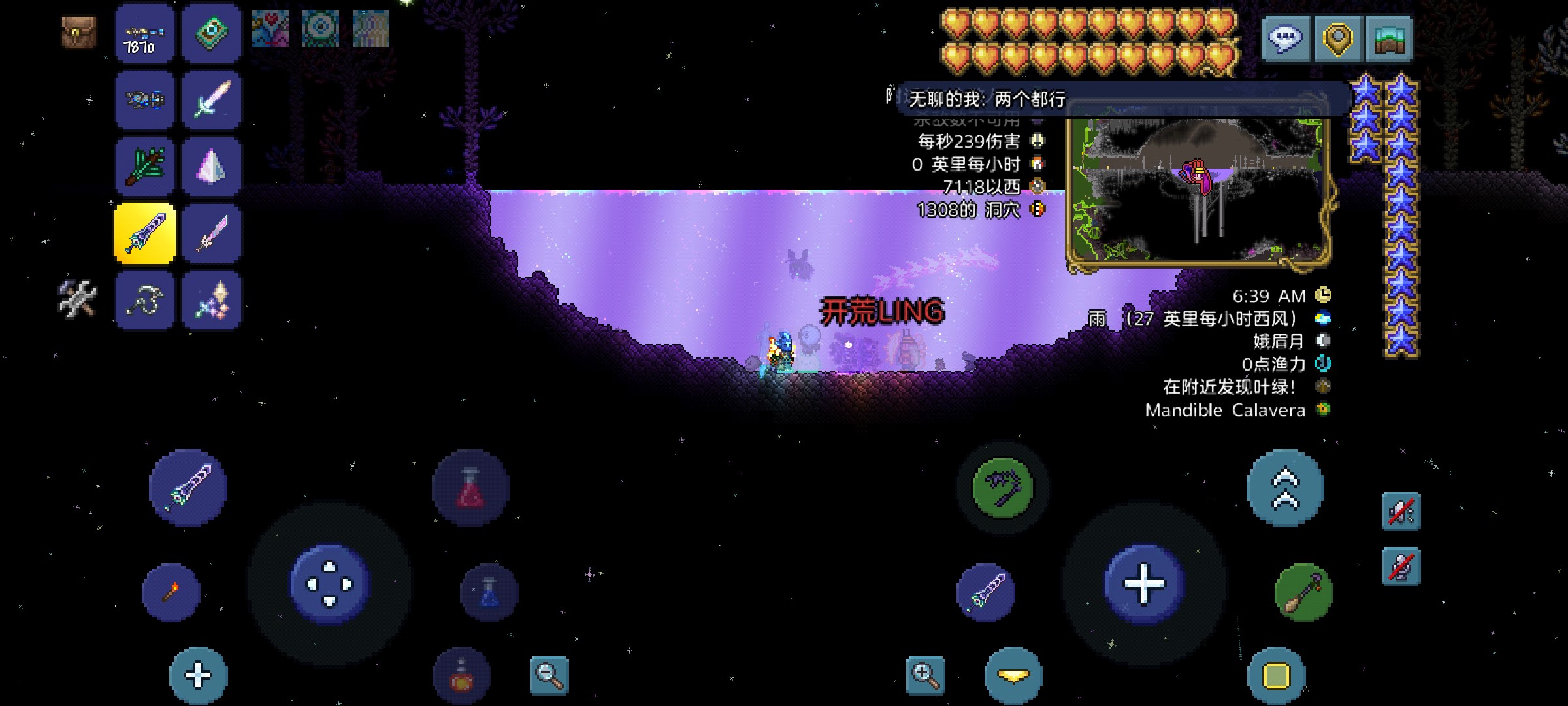The width and height of the screenshot is (1568, 706).
Task: Open the chat speech bubble button
Action: tap(1285, 39)
